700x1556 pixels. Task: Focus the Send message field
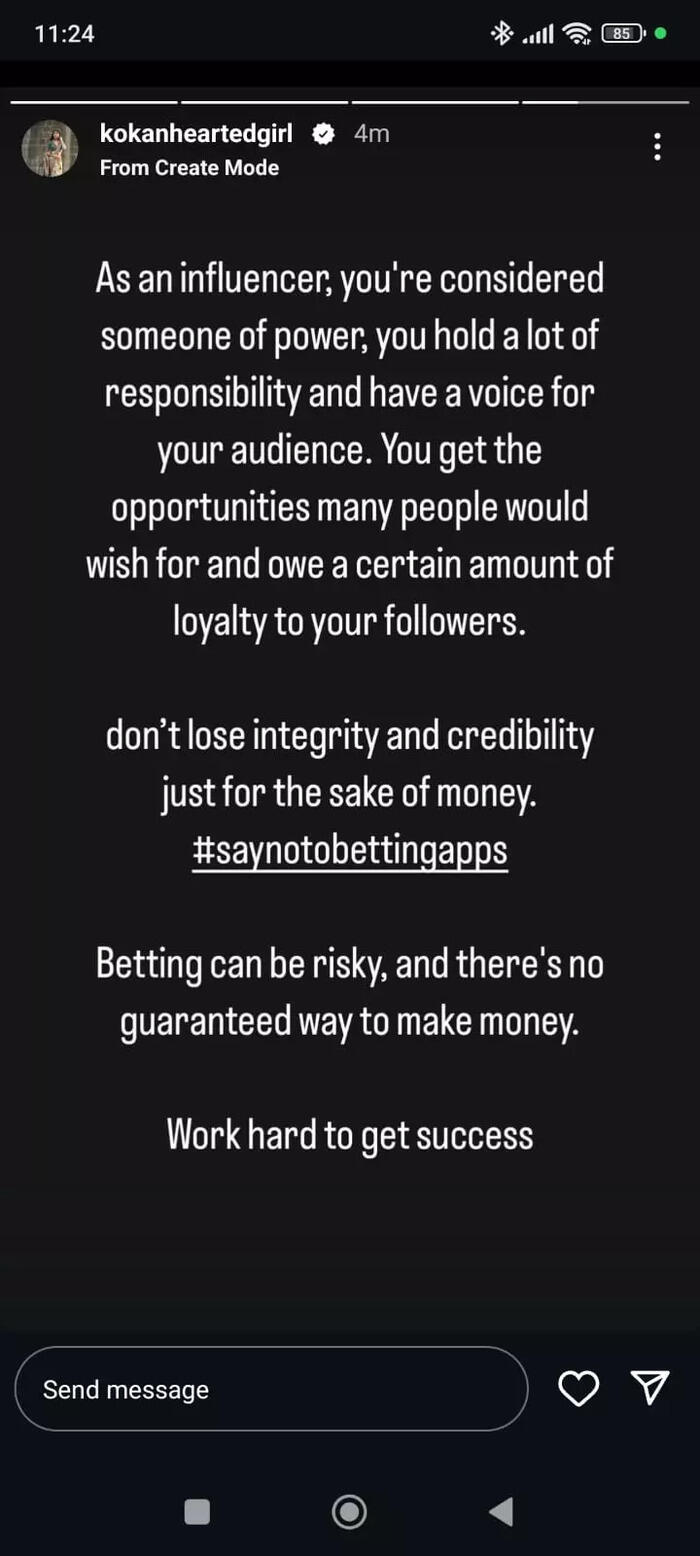pyautogui.click(x=270, y=1389)
